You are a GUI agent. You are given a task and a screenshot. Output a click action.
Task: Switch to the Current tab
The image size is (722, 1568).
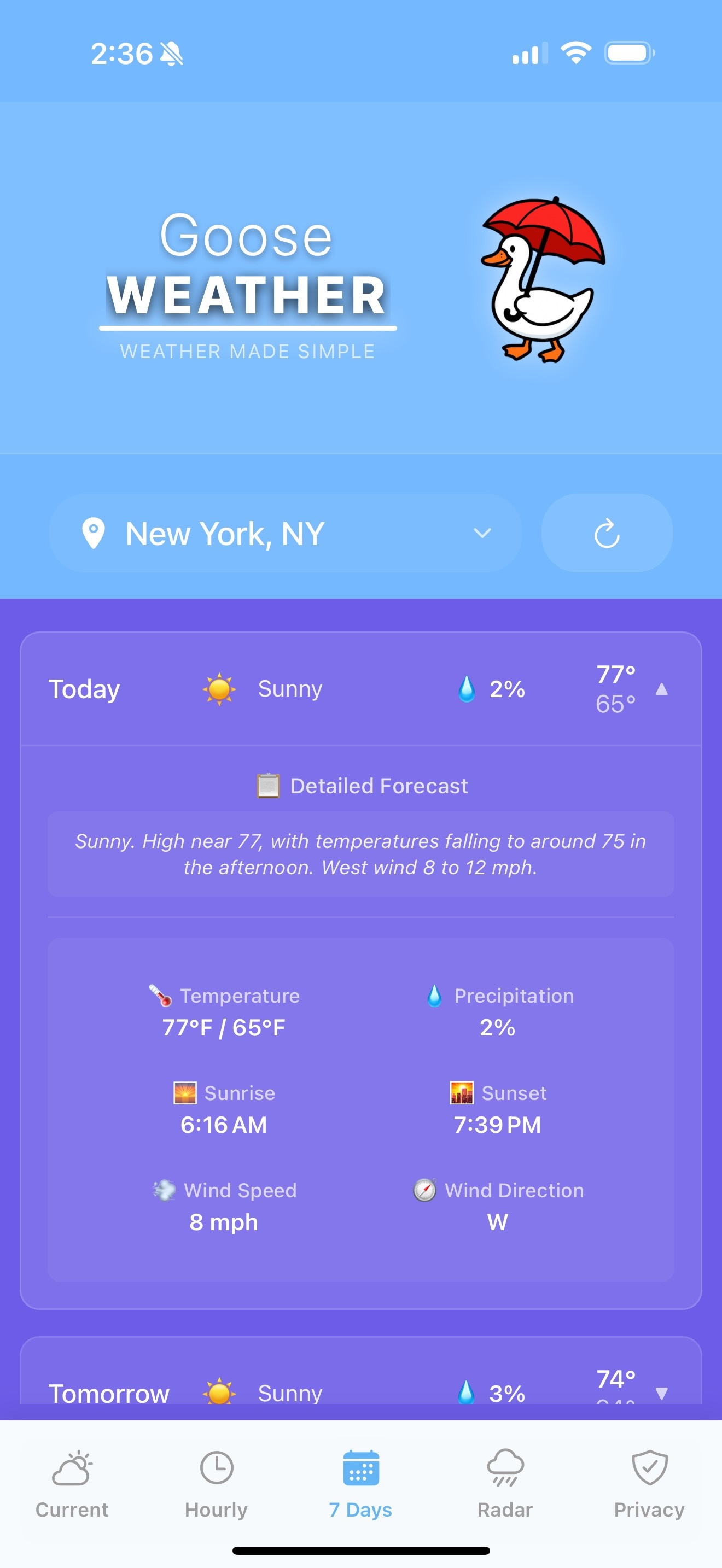point(72,1484)
